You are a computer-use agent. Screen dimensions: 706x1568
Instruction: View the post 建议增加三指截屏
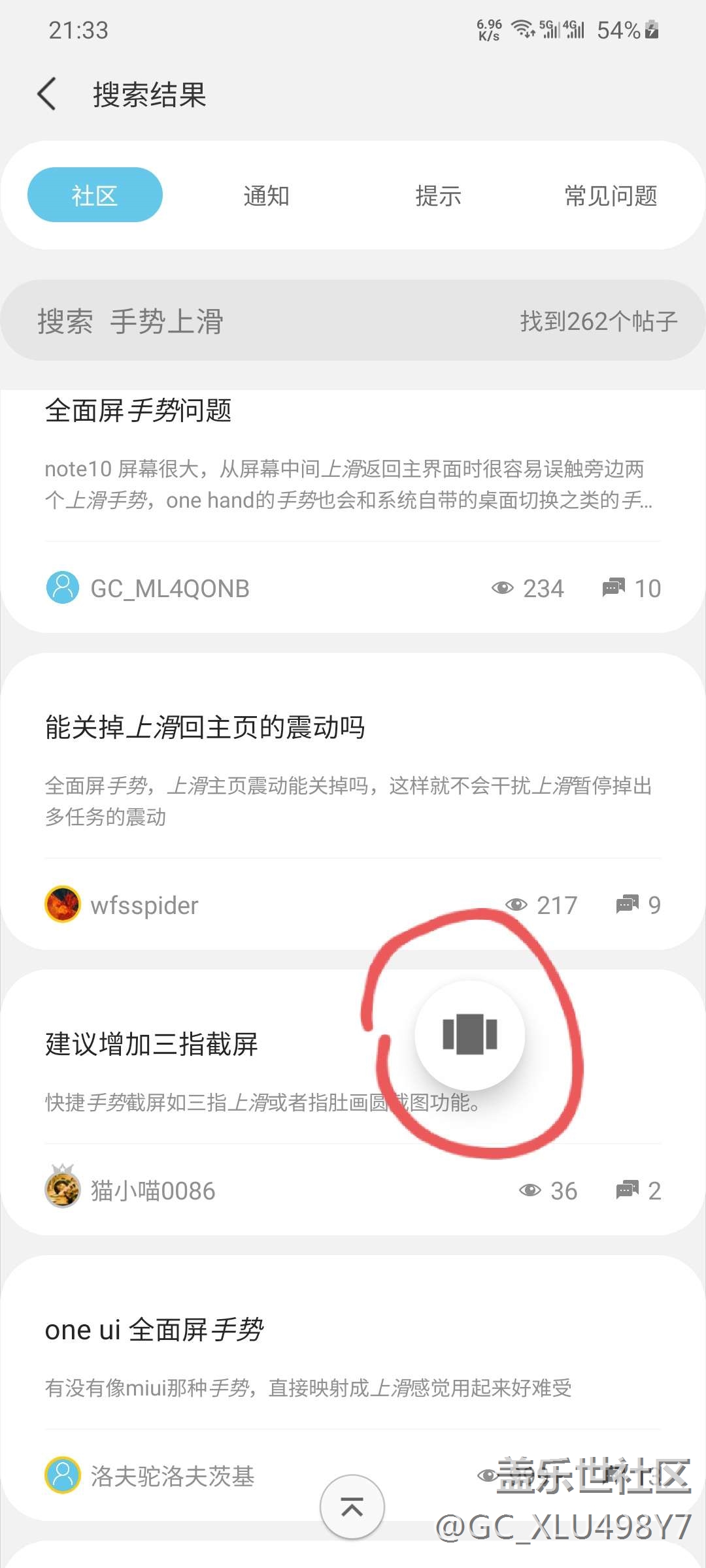pyautogui.click(x=152, y=1044)
